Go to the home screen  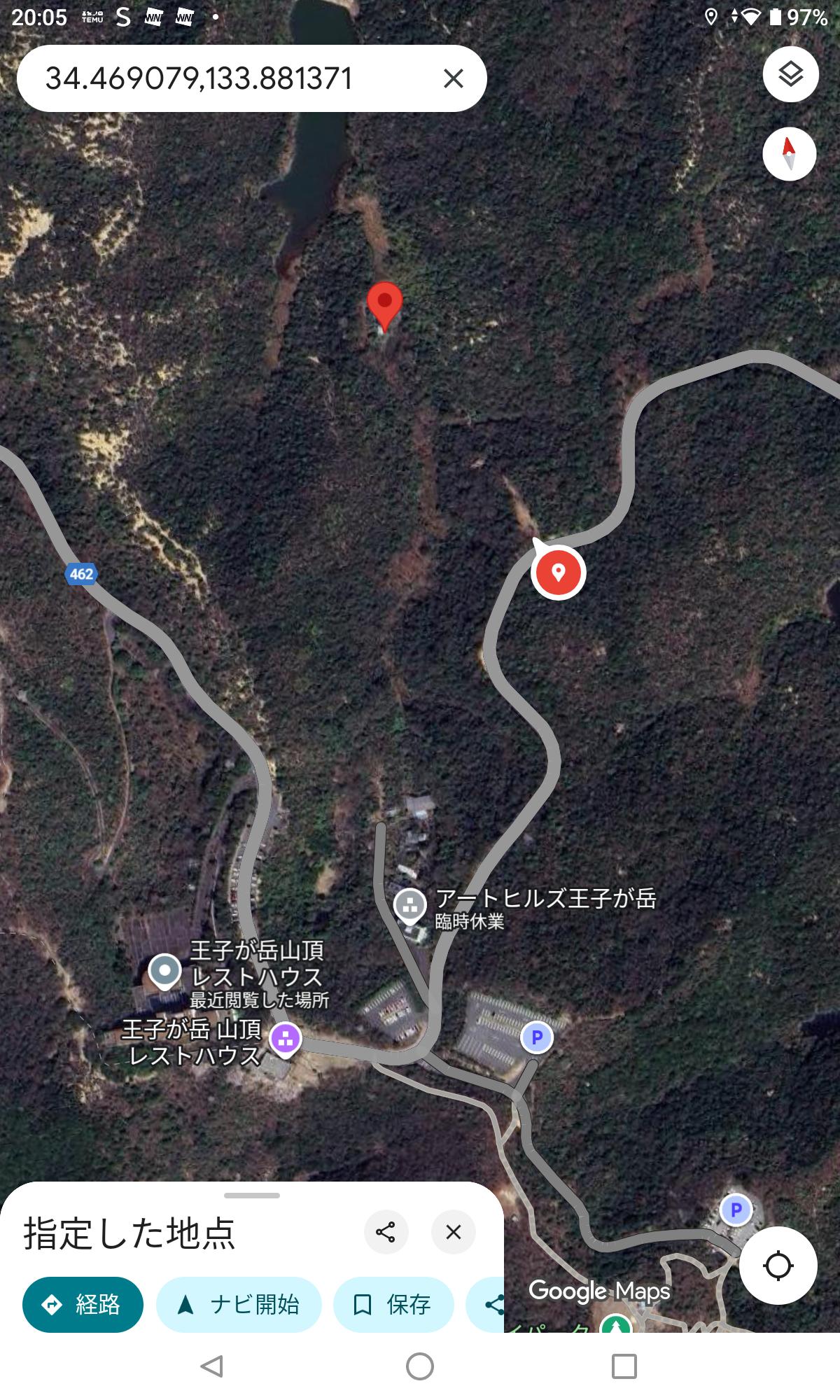(420, 1366)
